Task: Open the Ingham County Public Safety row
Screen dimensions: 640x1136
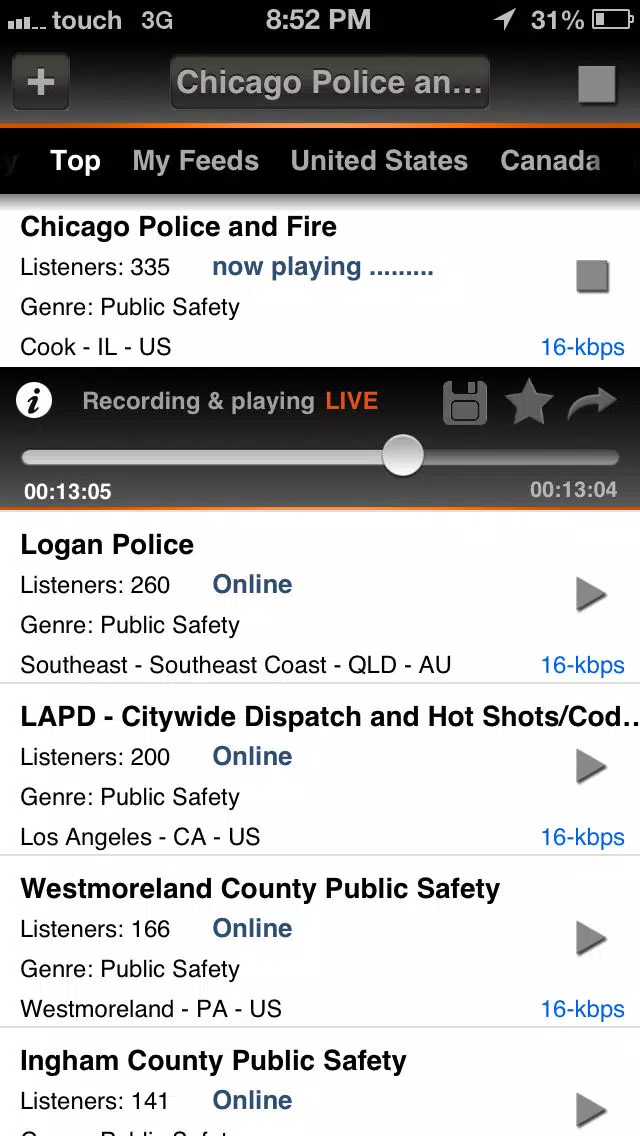Action: tap(320, 1082)
